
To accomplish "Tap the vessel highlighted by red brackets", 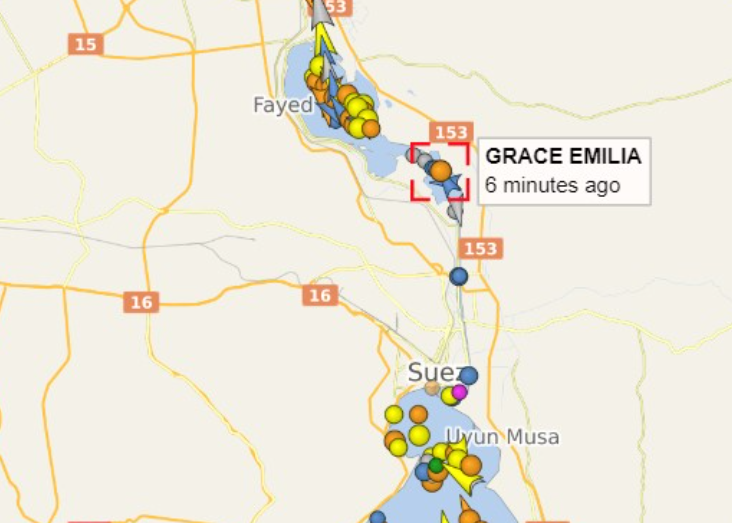I will pyautogui.click(x=440, y=172).
